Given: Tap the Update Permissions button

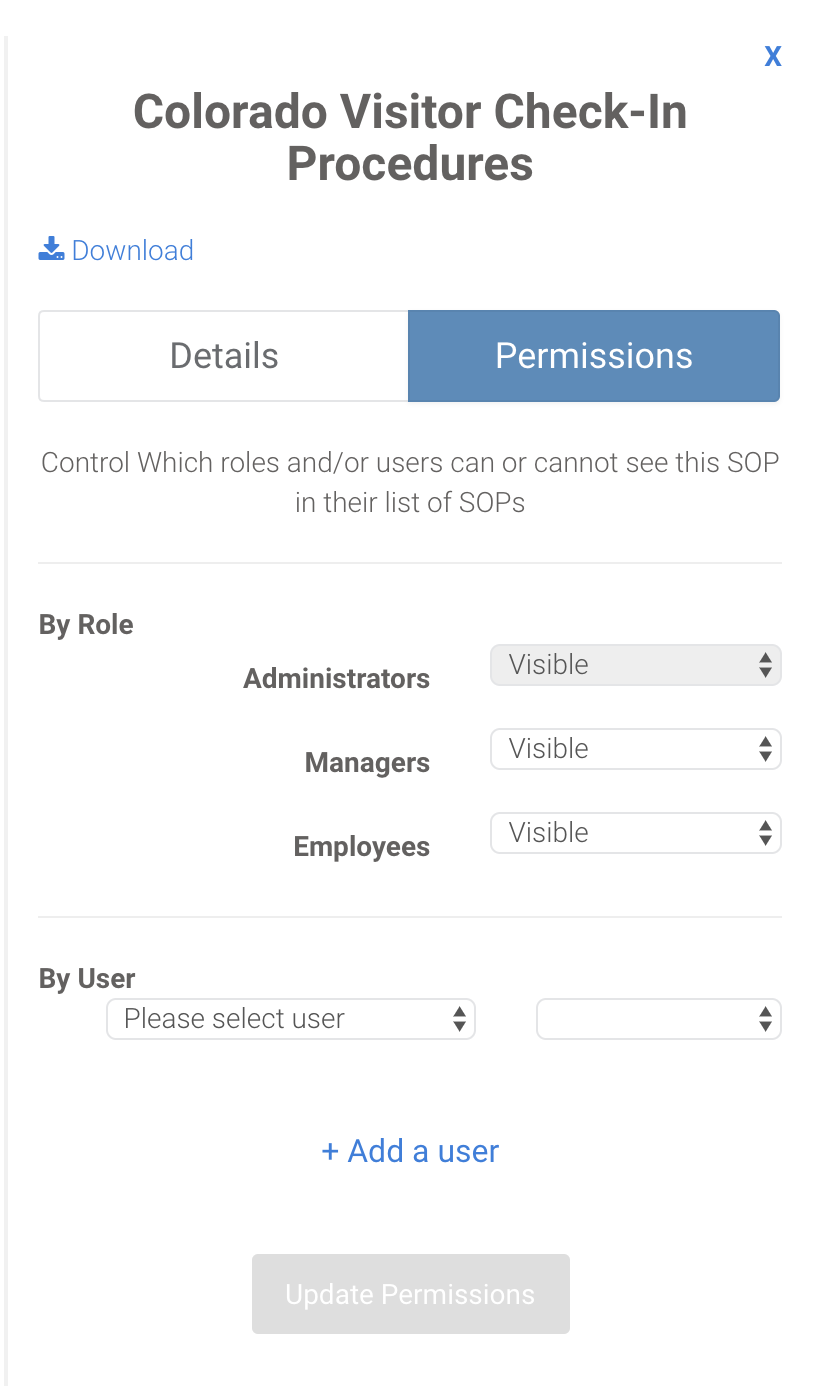Looking at the screenshot, I should click(x=411, y=1294).
